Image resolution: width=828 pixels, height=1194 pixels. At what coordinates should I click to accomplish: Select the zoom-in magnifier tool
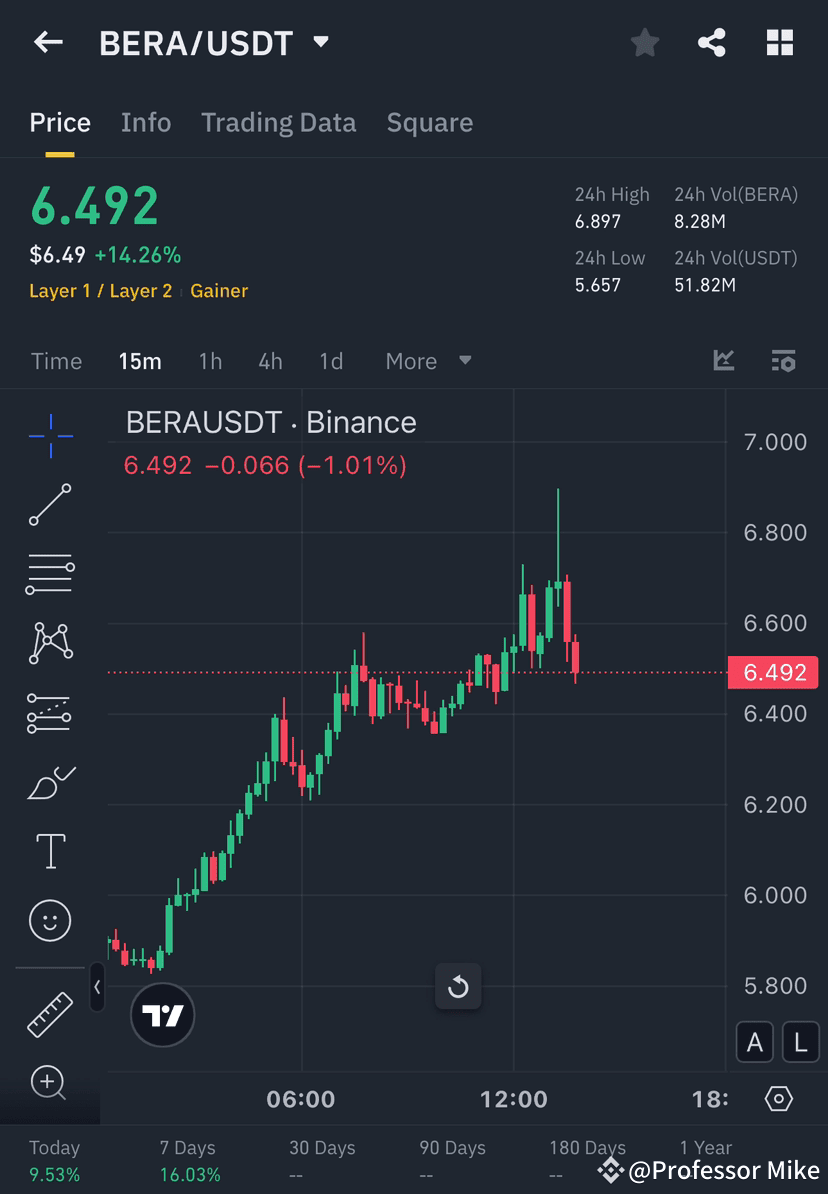pos(50,1083)
